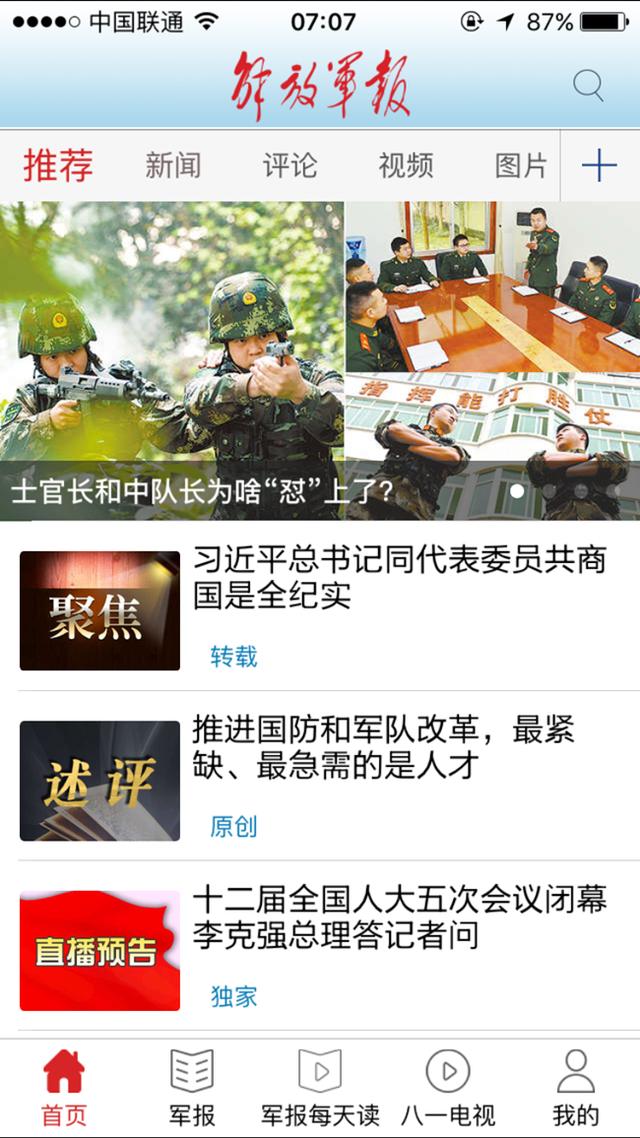Select the 推荐 tab

58,166
